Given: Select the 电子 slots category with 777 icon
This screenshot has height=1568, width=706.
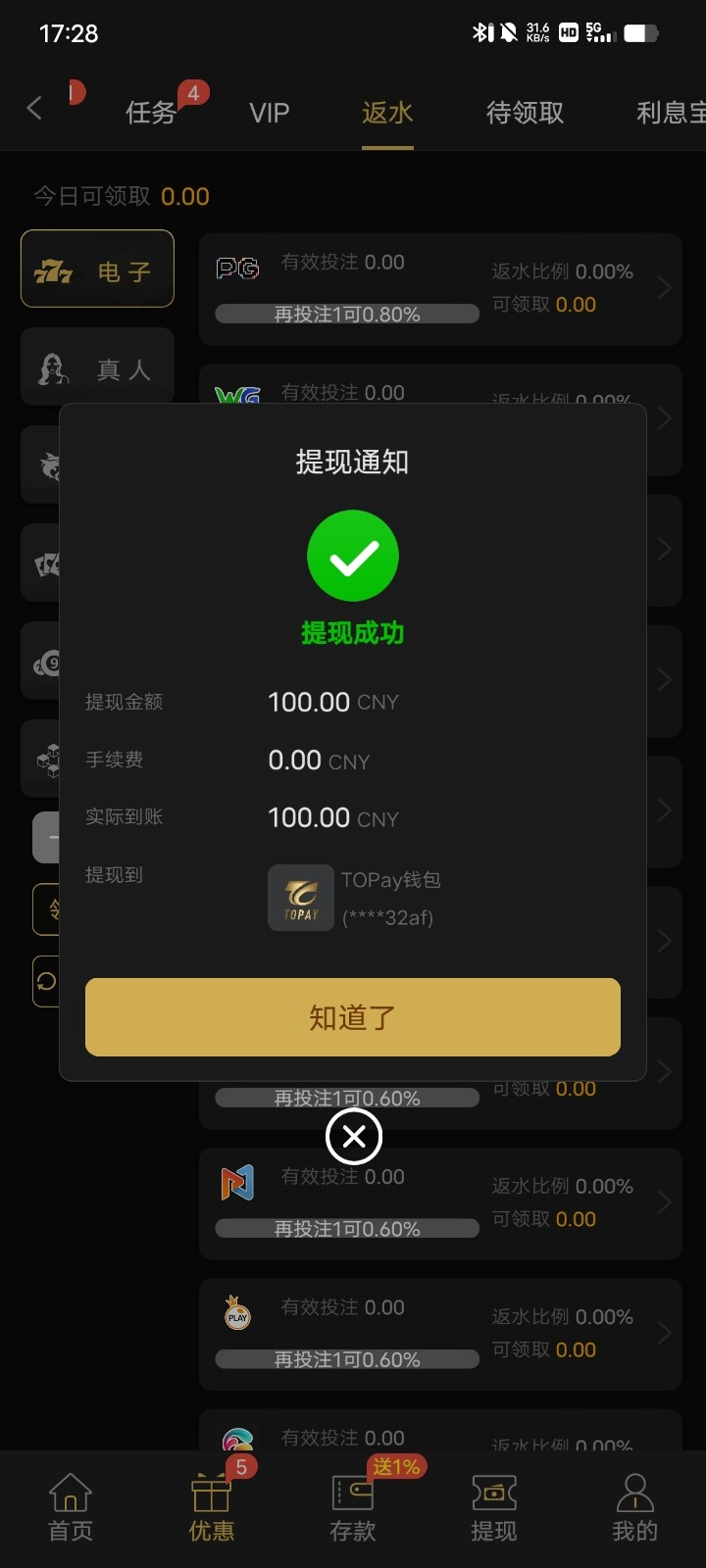Looking at the screenshot, I should (x=97, y=269).
